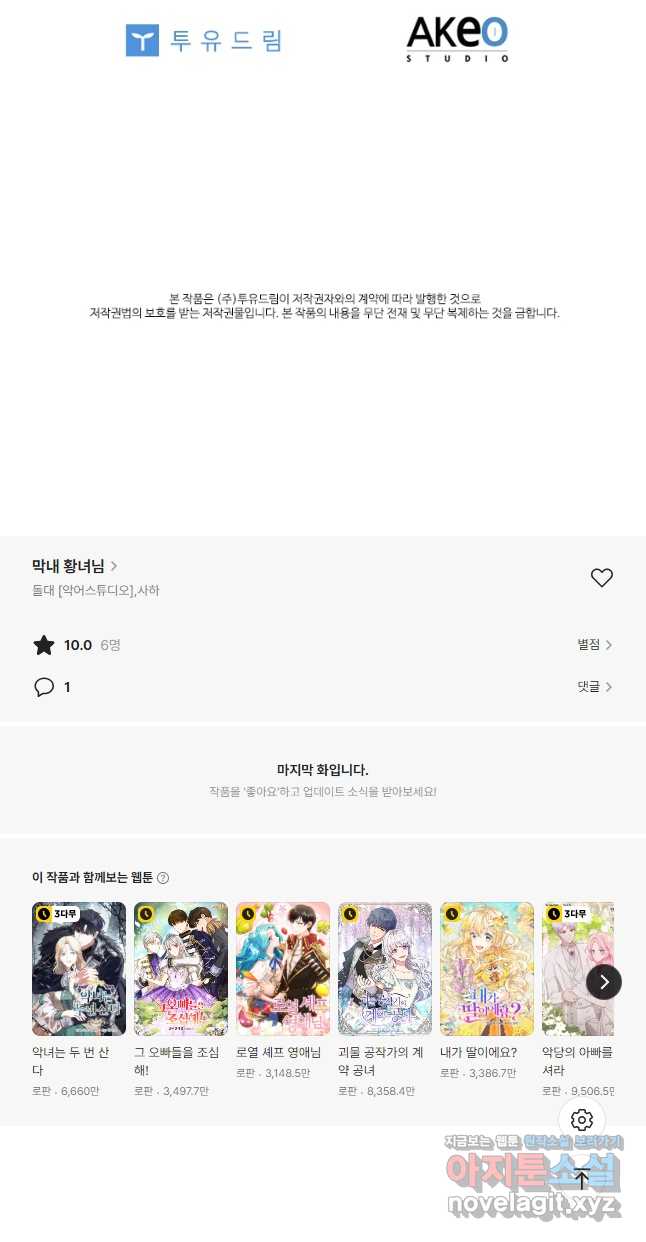Open the webtoon 괴물 공작가의 계약 공녀

tap(385, 968)
